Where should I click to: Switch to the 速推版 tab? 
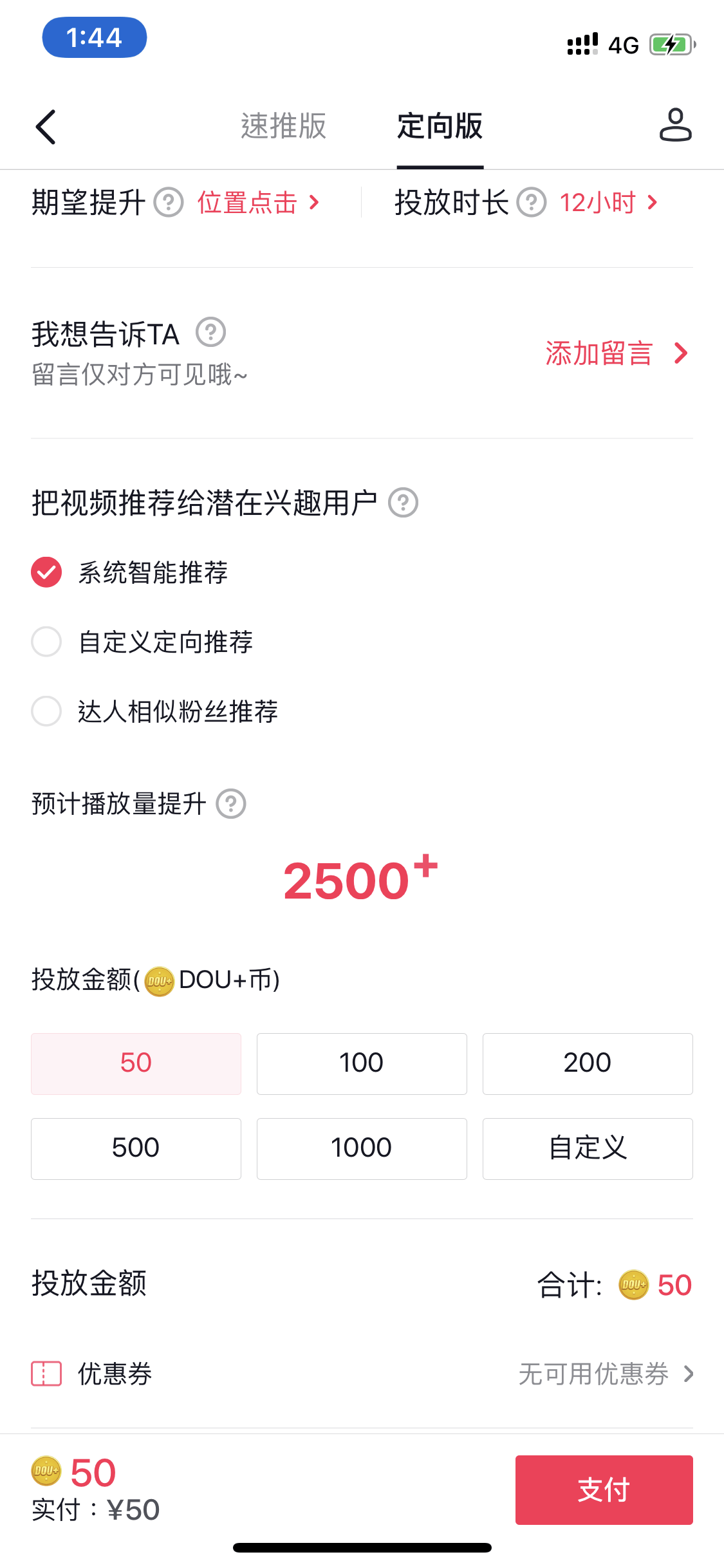tap(284, 126)
